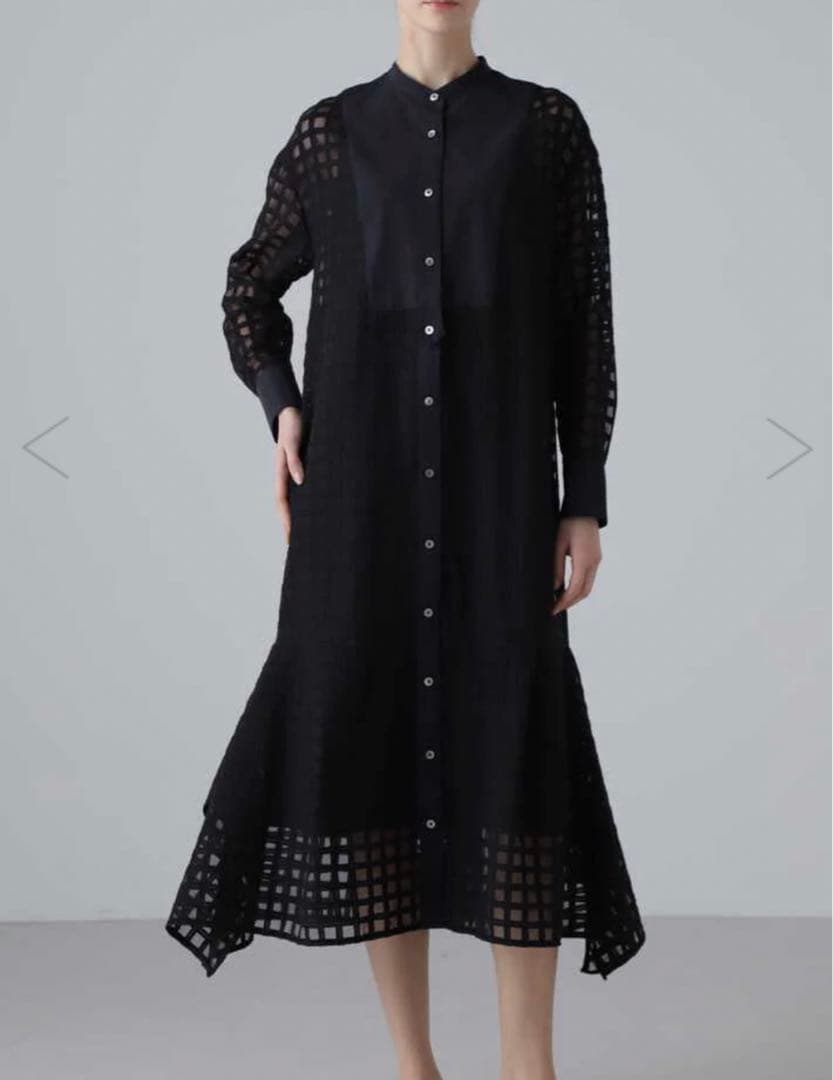The height and width of the screenshot is (1080, 833).
Task: Go to the next product photo
Action: (x=788, y=447)
